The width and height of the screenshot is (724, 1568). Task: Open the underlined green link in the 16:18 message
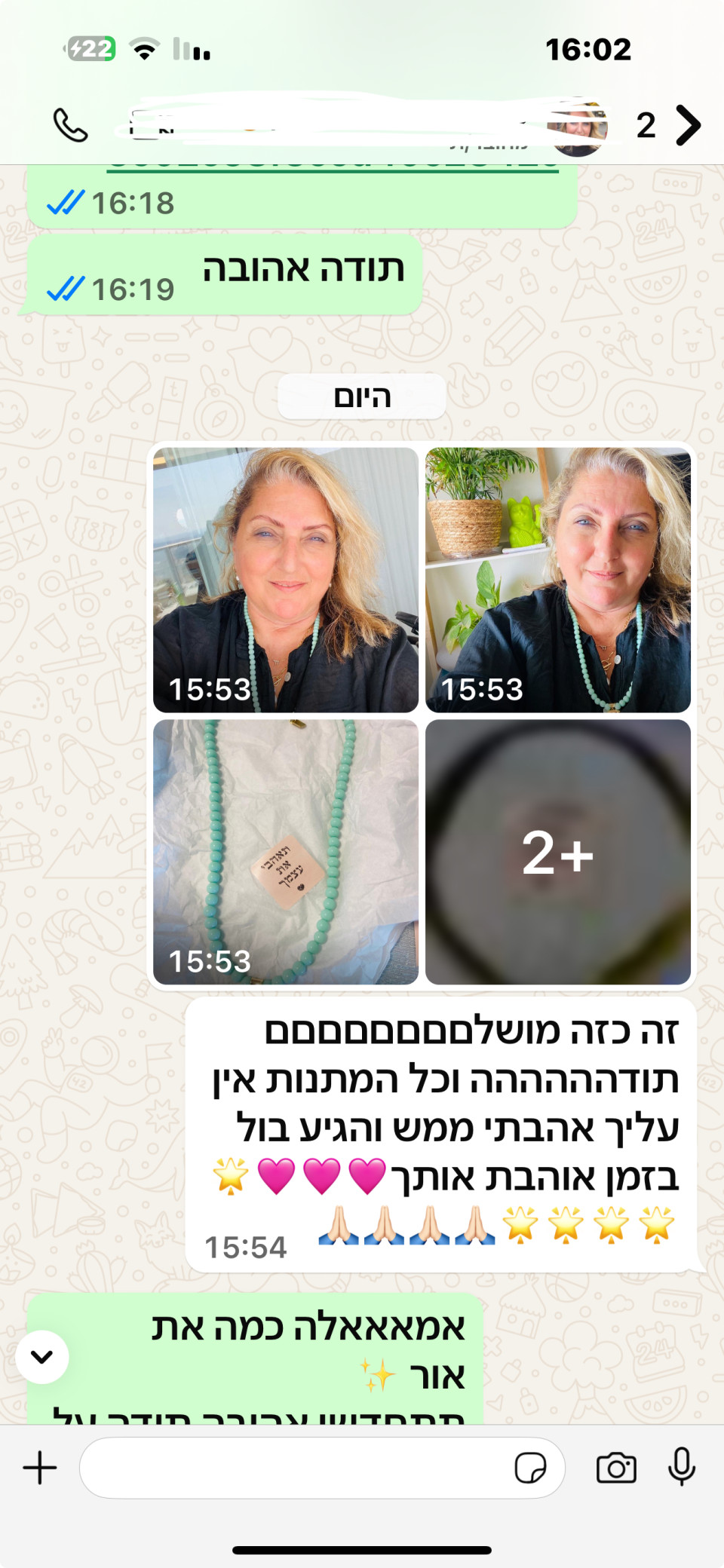332,167
